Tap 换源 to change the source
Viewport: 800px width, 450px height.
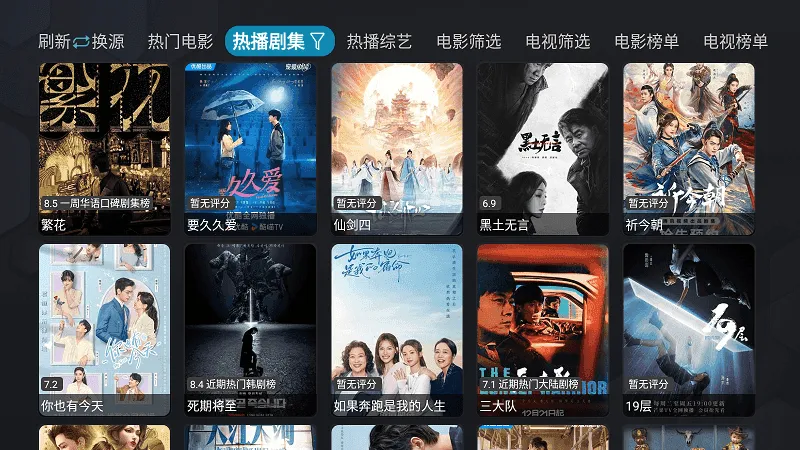click(107, 41)
